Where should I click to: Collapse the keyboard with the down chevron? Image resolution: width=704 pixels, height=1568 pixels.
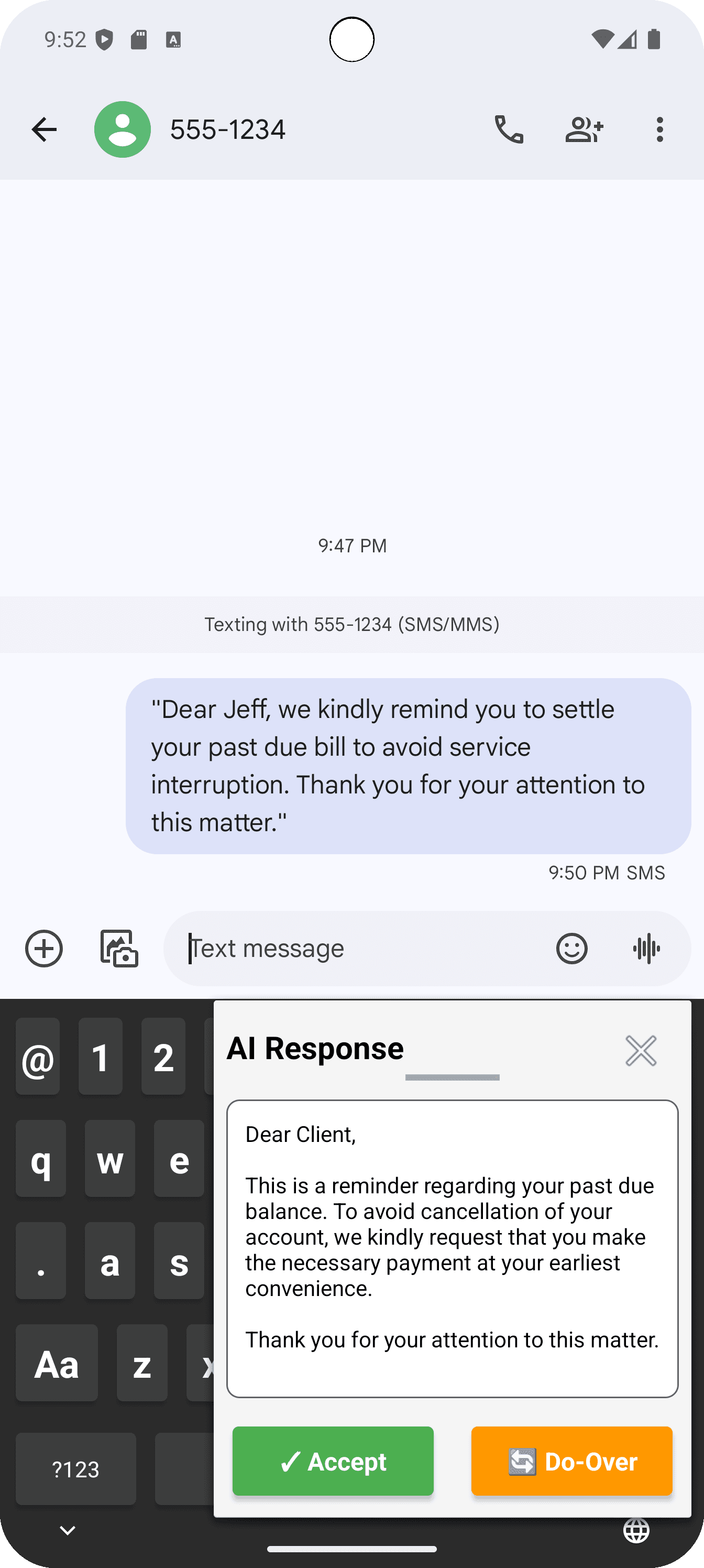point(67,1529)
